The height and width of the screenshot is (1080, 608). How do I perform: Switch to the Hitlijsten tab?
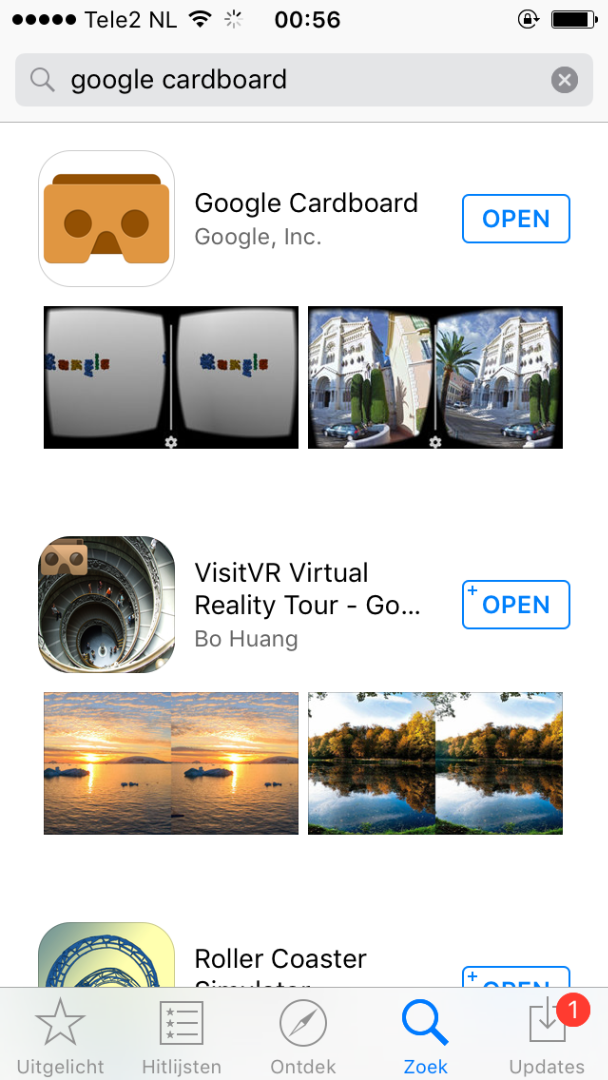tap(181, 1038)
